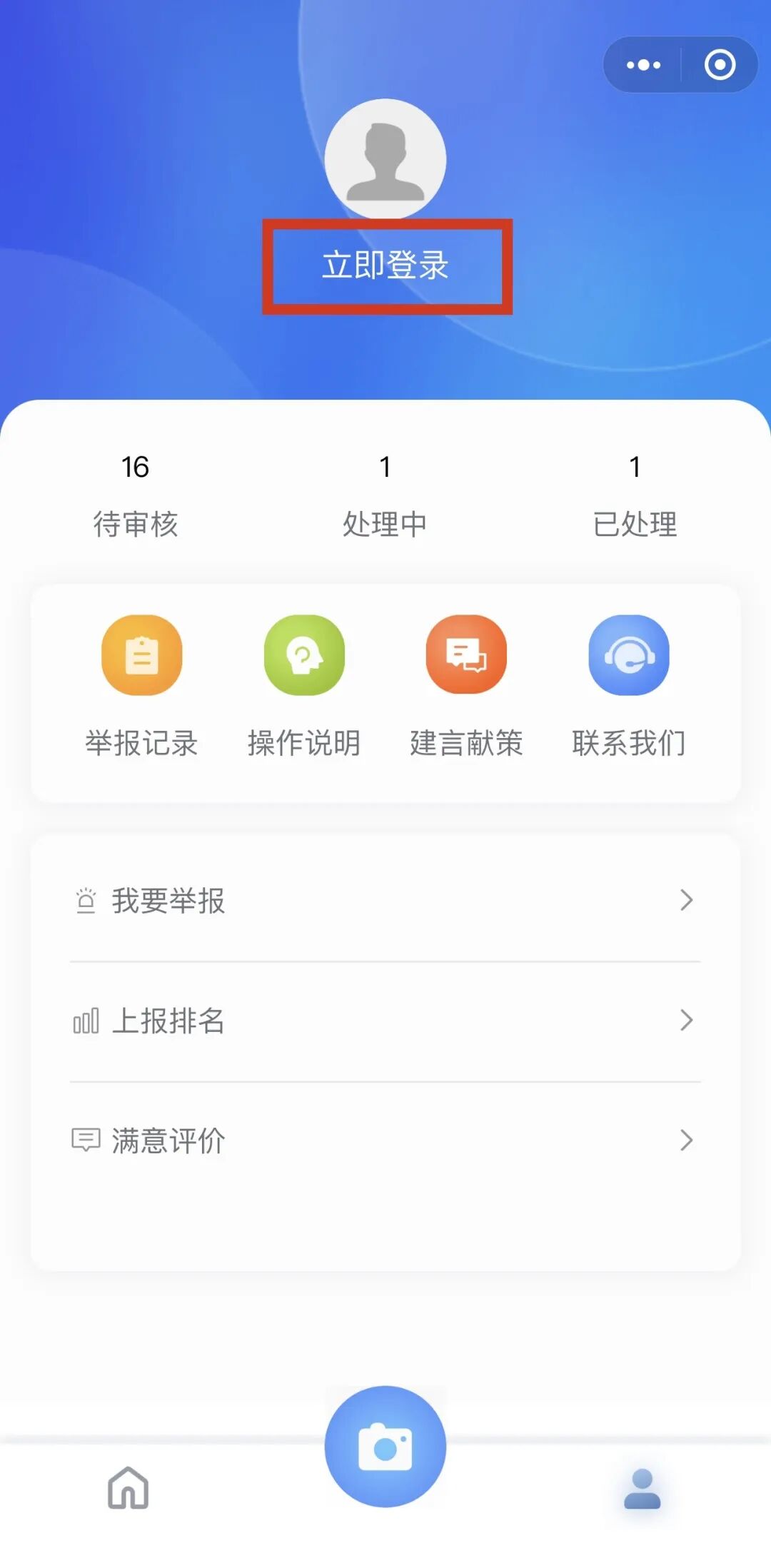Tap the 立即登录 login button
Screen dimensions: 771x1568
pyautogui.click(x=385, y=265)
